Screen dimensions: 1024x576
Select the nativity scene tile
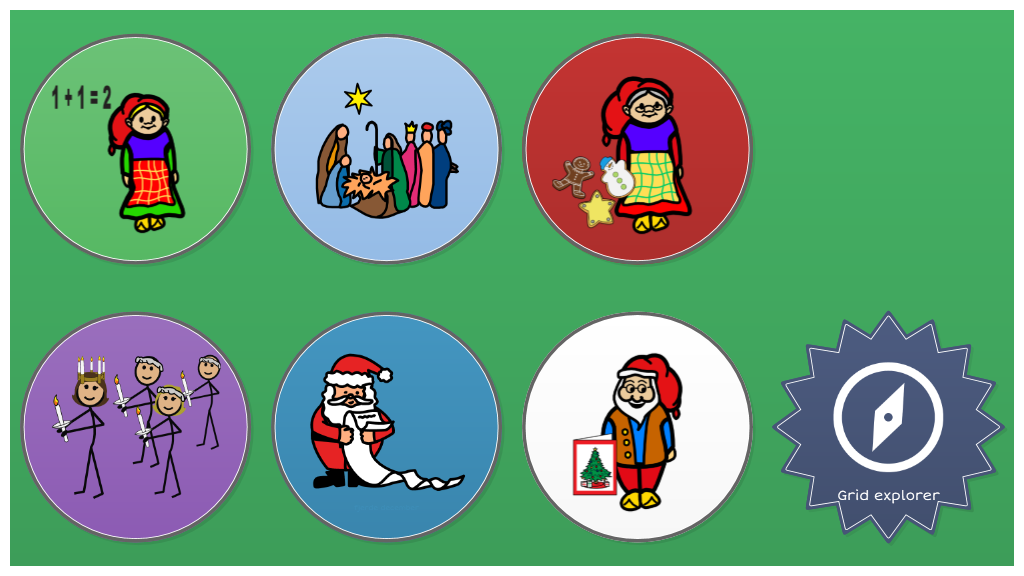tap(386, 149)
